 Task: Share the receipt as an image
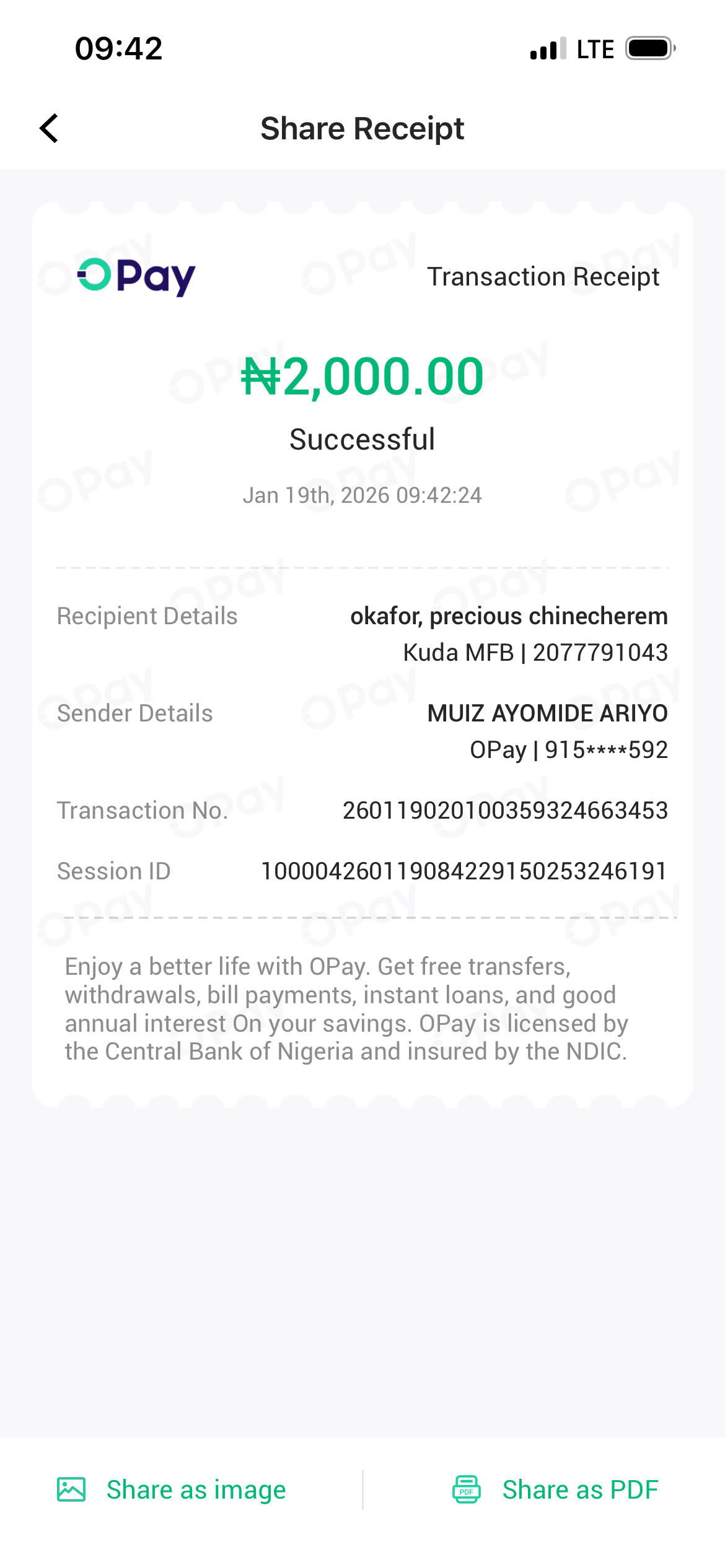[x=172, y=1489]
